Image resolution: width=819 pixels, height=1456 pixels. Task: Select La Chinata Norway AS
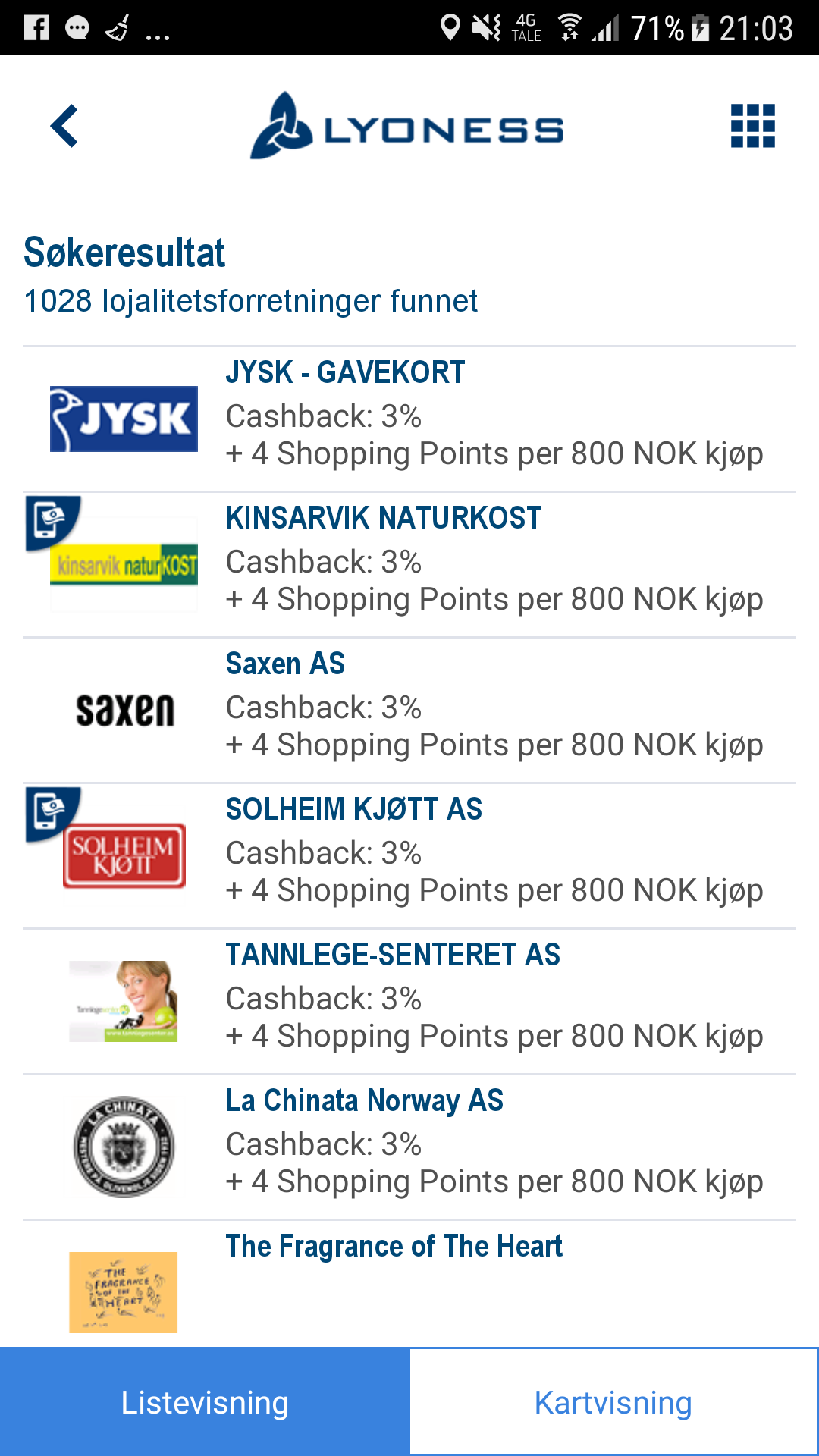[x=409, y=1147]
